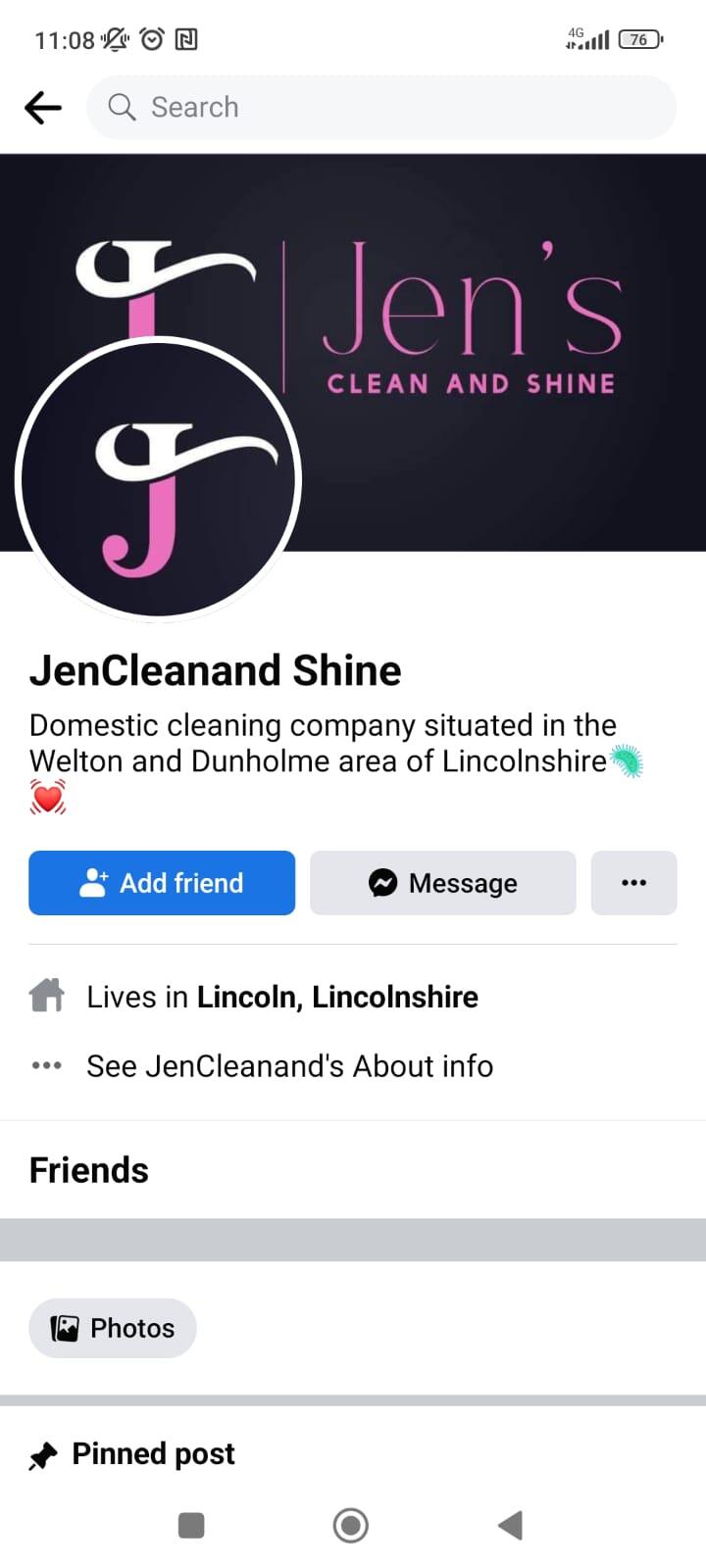Tap the add-friend person icon
The width and height of the screenshot is (706, 1568).
[x=92, y=882]
